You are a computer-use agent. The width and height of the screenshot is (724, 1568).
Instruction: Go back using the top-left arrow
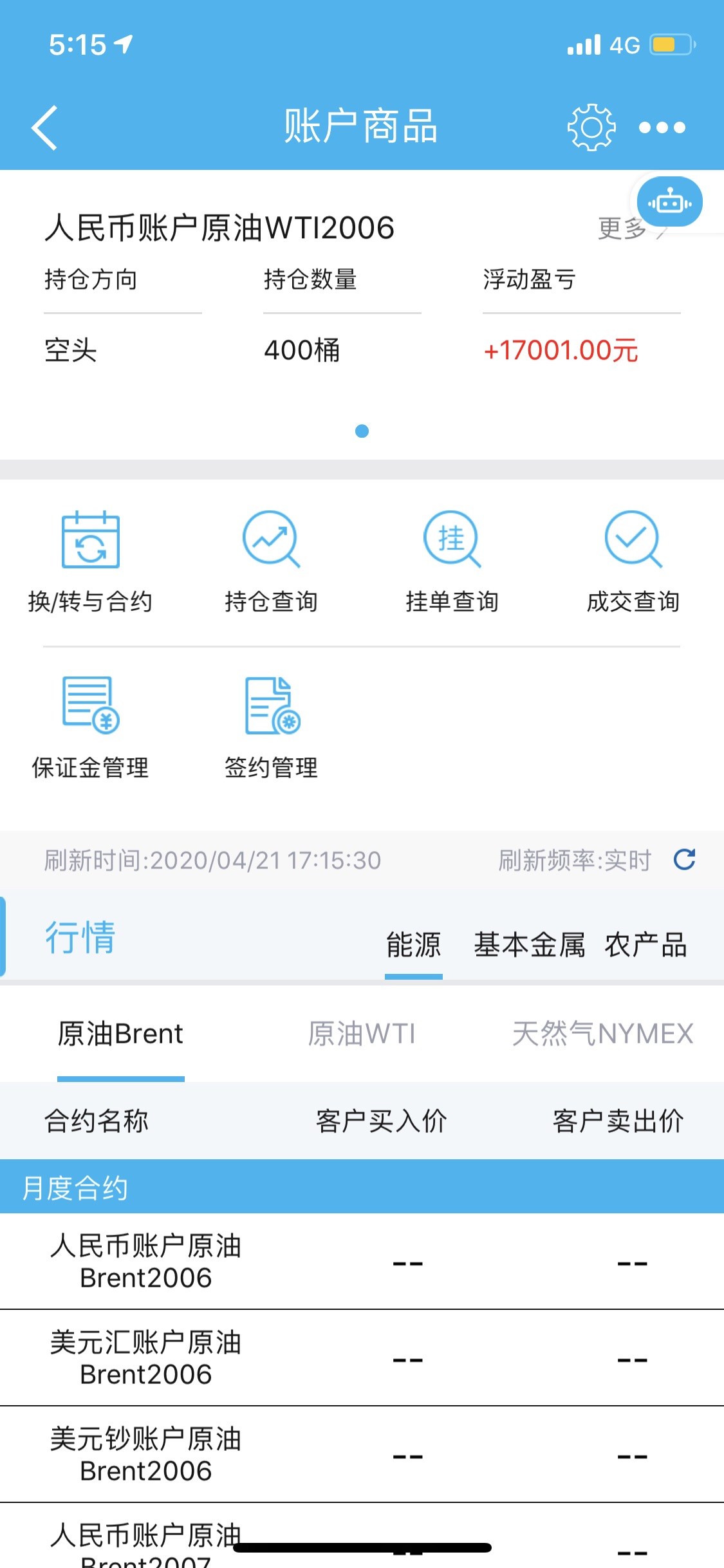[44, 127]
